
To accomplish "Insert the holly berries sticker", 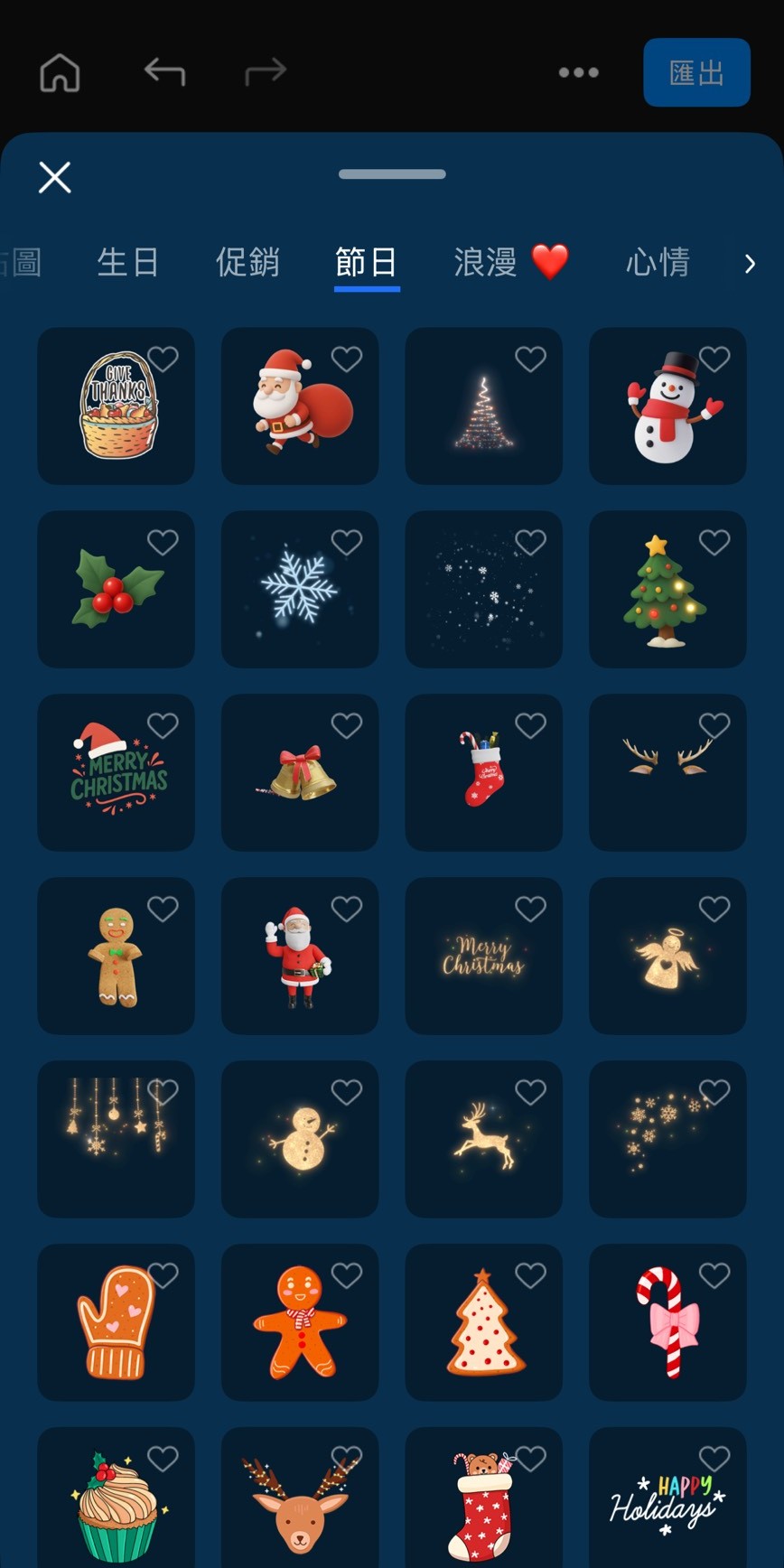I will pyautogui.click(x=116, y=591).
